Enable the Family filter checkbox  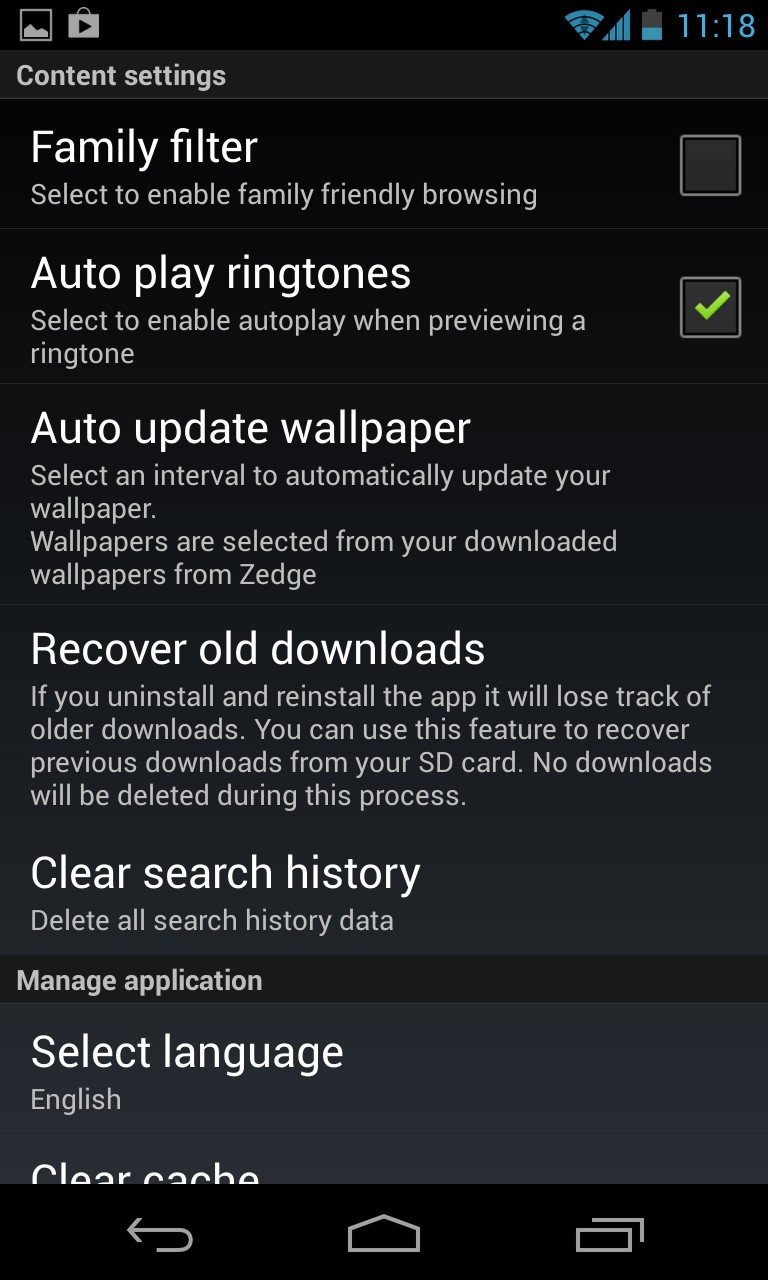[710, 165]
